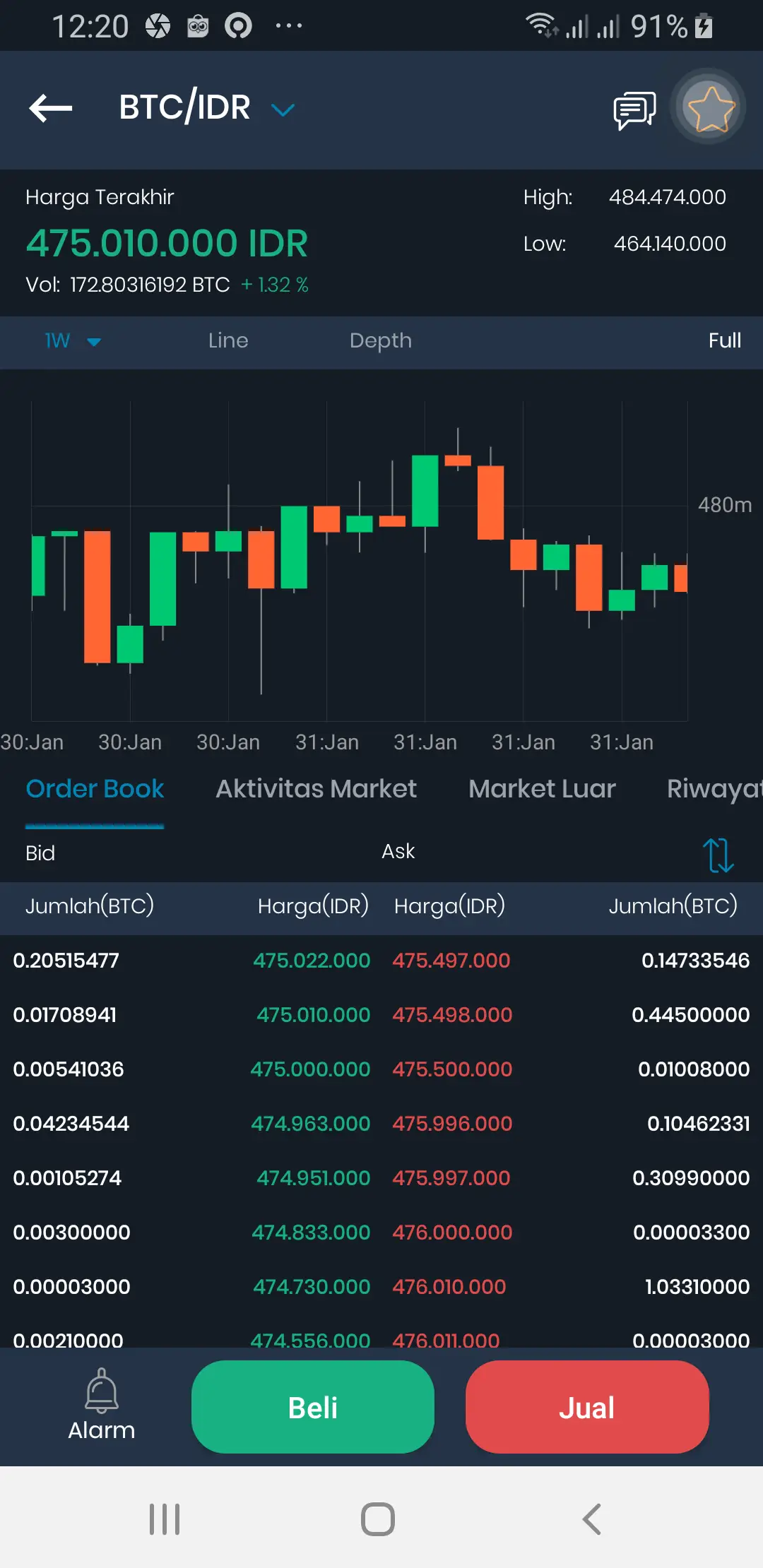
Task: Open the Riwayat tab
Action: pos(712,789)
